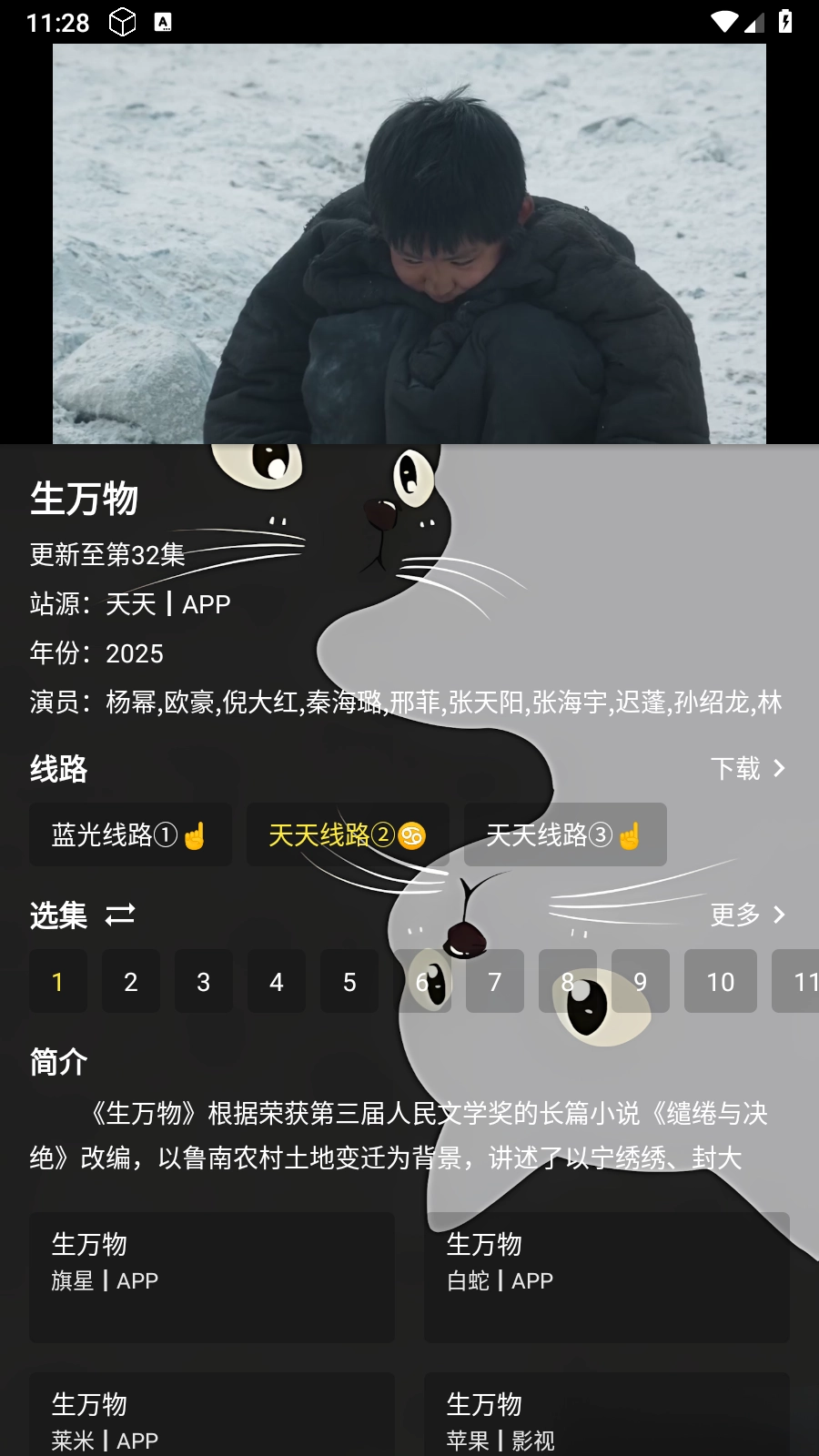Viewport: 819px width, 1456px height.
Task: Play episode 10
Action: pos(721,981)
